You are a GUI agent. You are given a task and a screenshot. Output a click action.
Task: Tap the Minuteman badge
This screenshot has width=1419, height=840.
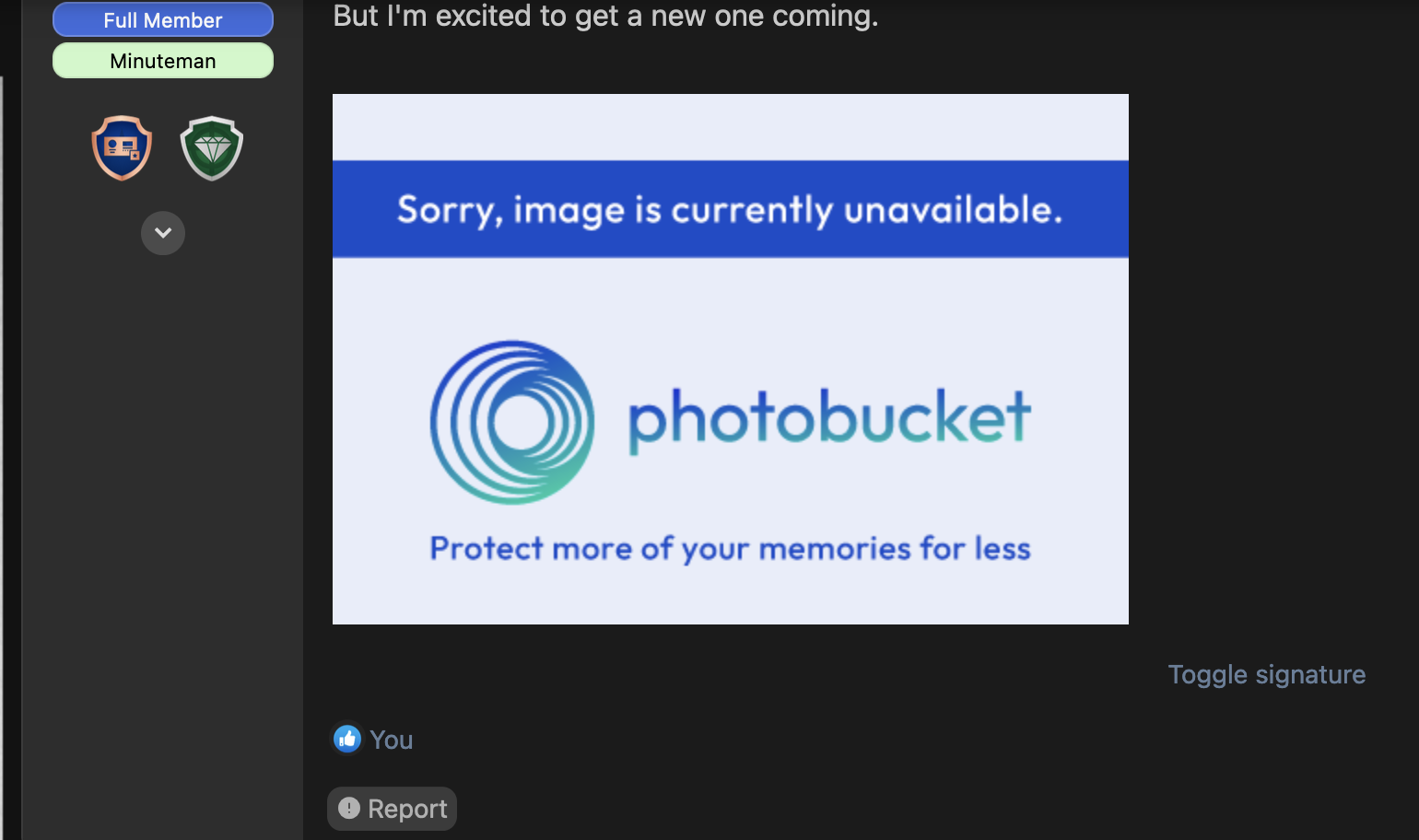pos(163,61)
